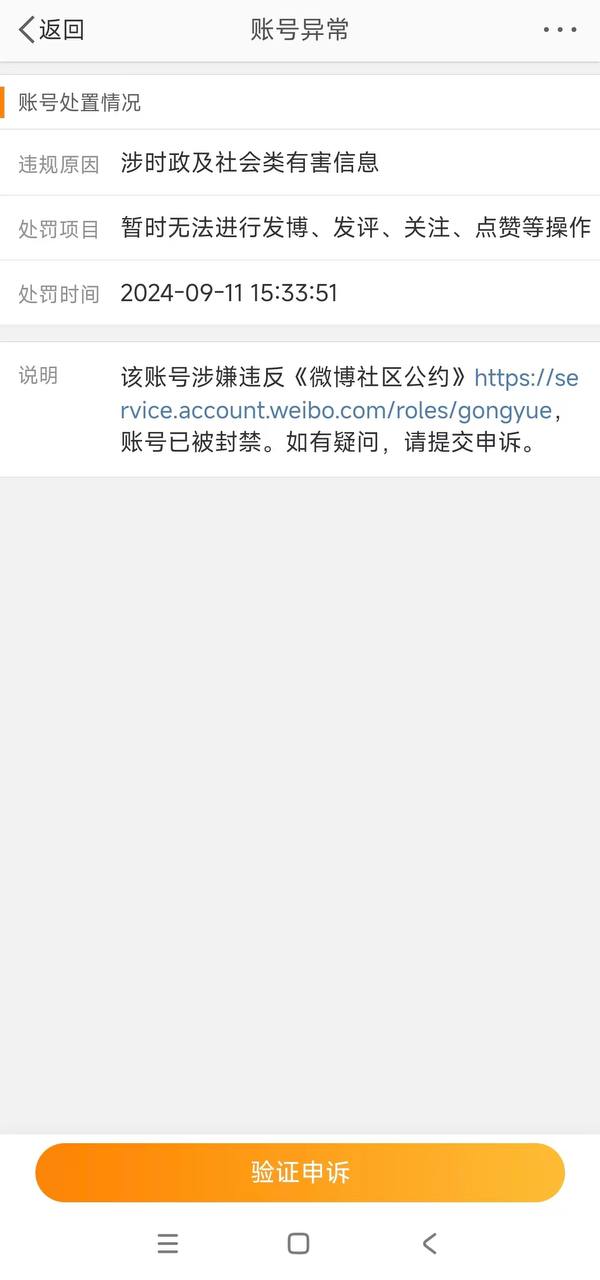Open system recent apps menu
Image resolution: width=600 pixels, height=1280 pixels.
pyautogui.click(x=168, y=1243)
